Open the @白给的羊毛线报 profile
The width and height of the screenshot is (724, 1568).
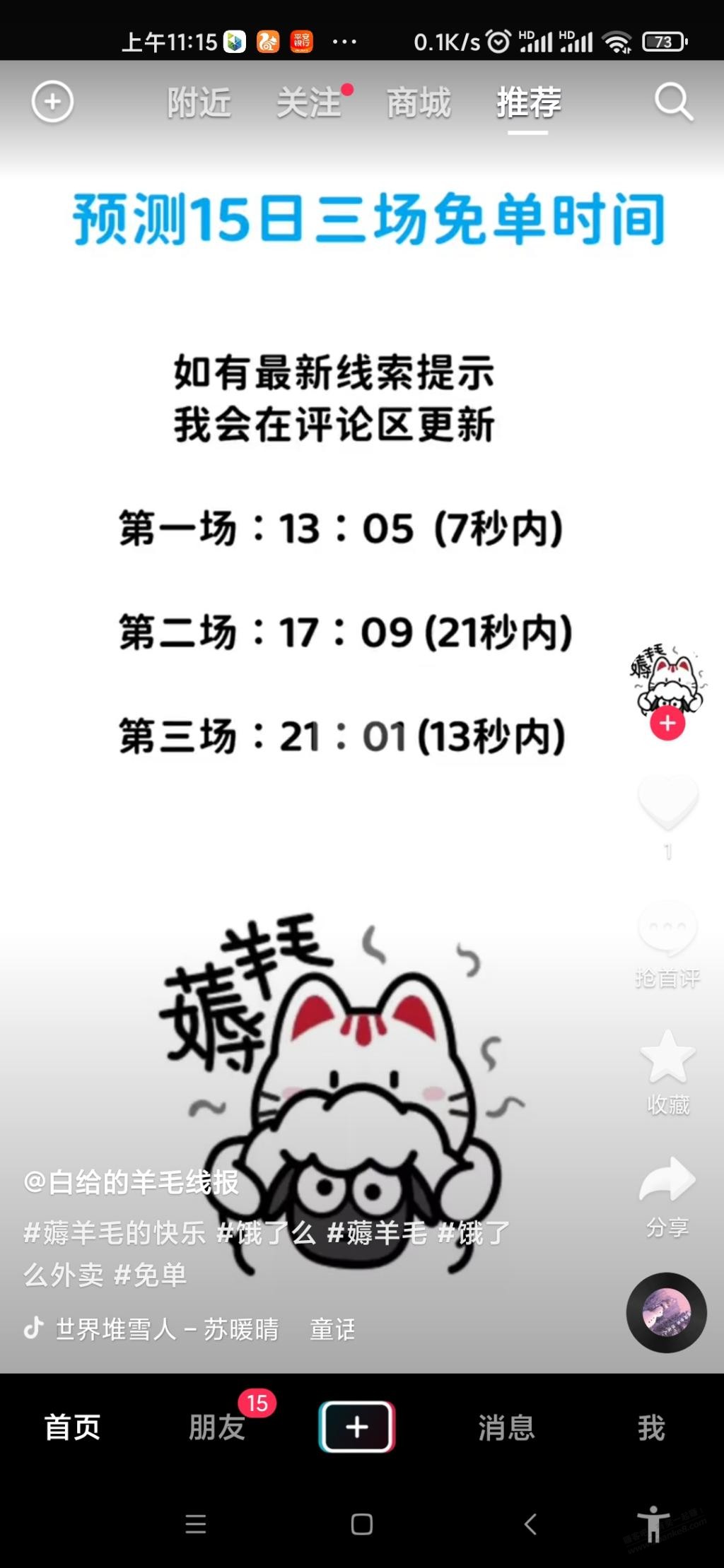coord(132,1182)
